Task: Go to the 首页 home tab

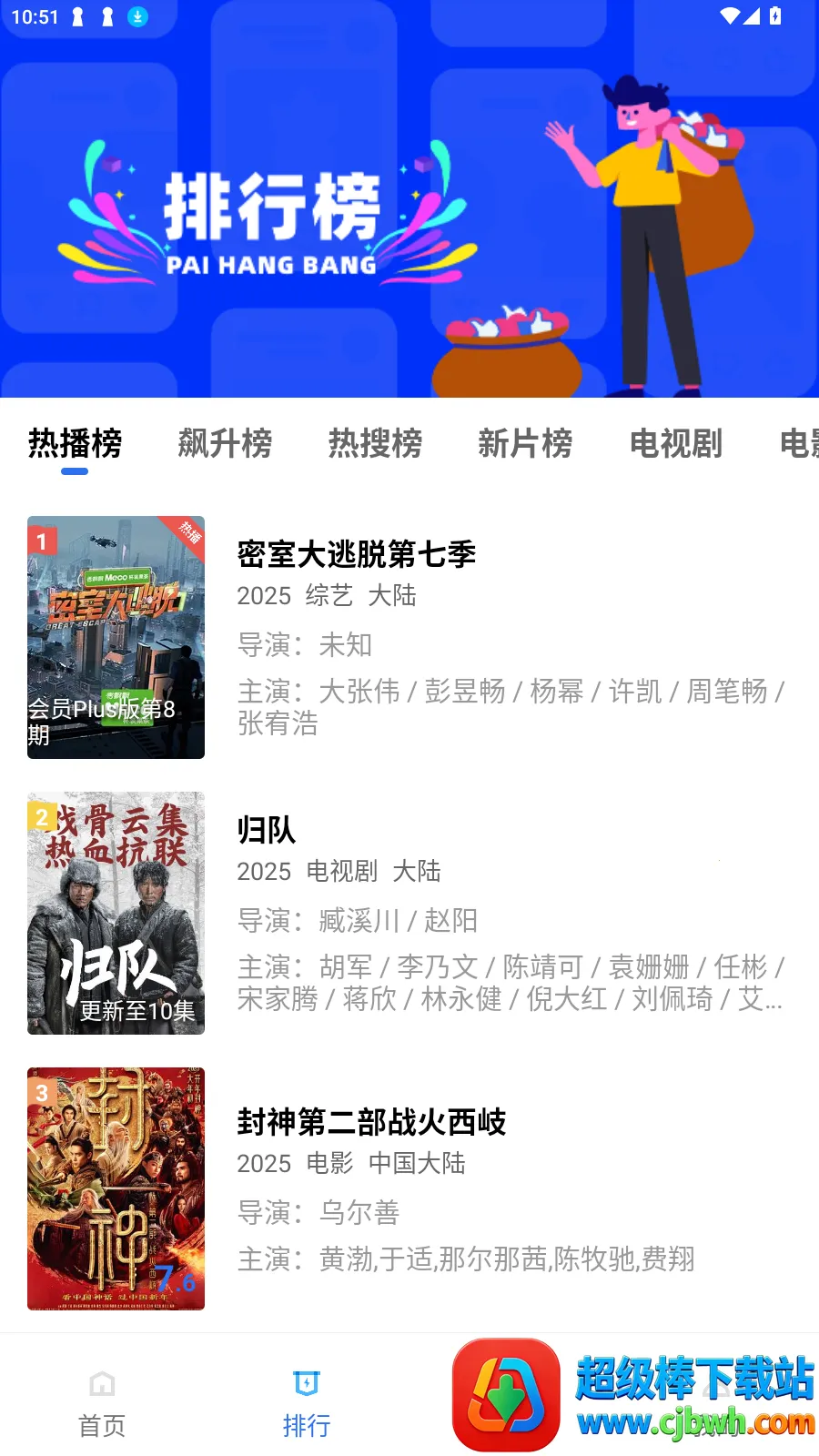Action: click(102, 1401)
